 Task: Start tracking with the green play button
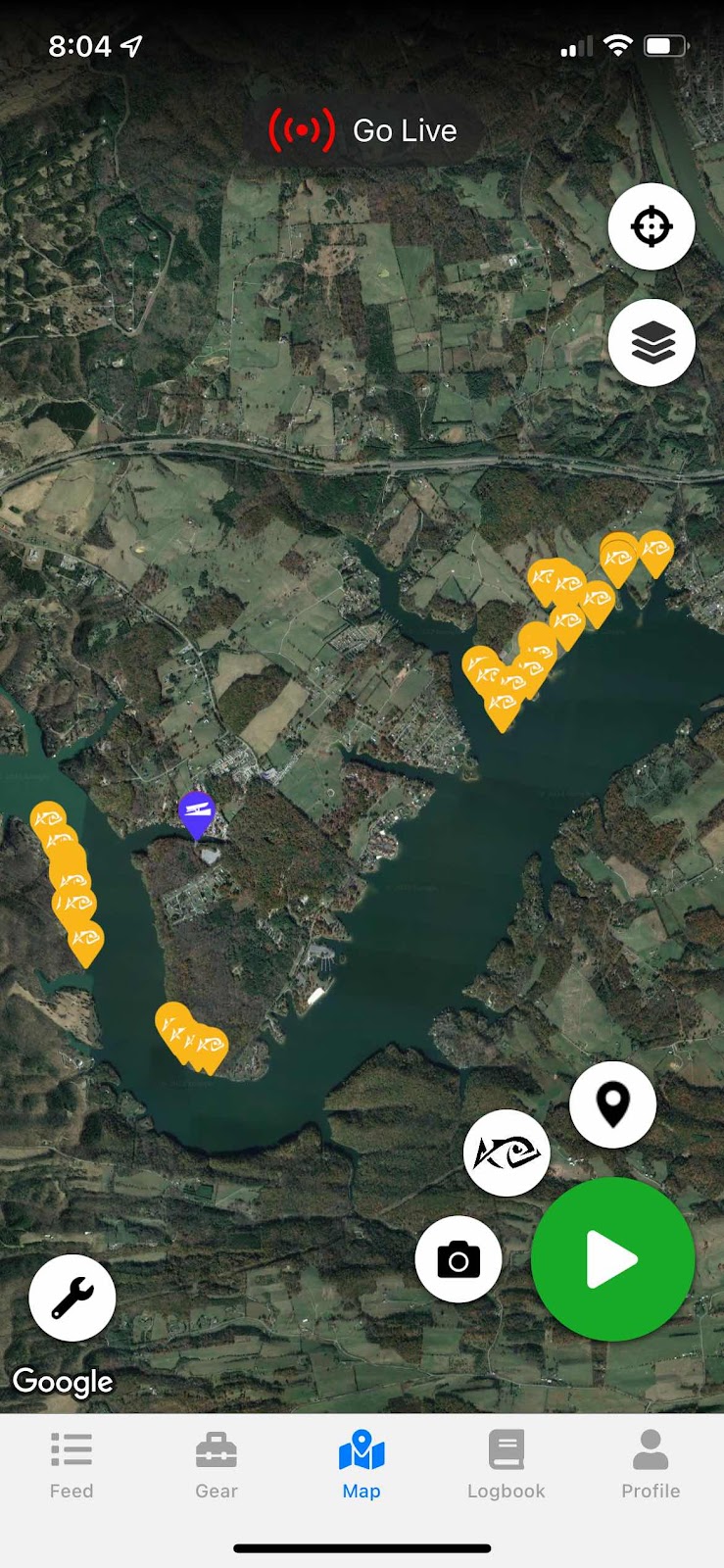pos(612,1259)
